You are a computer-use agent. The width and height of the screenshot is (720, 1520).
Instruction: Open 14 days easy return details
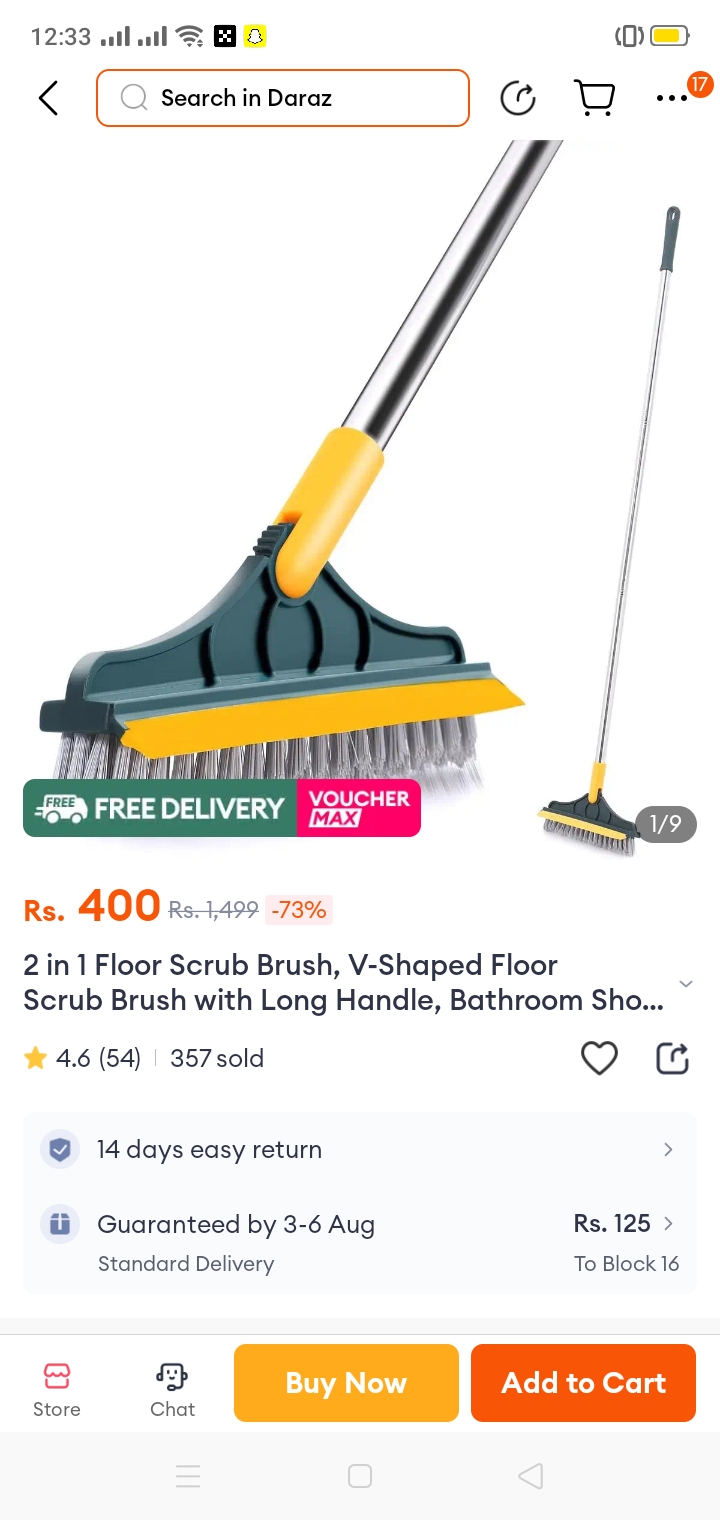pyautogui.click(x=360, y=1150)
